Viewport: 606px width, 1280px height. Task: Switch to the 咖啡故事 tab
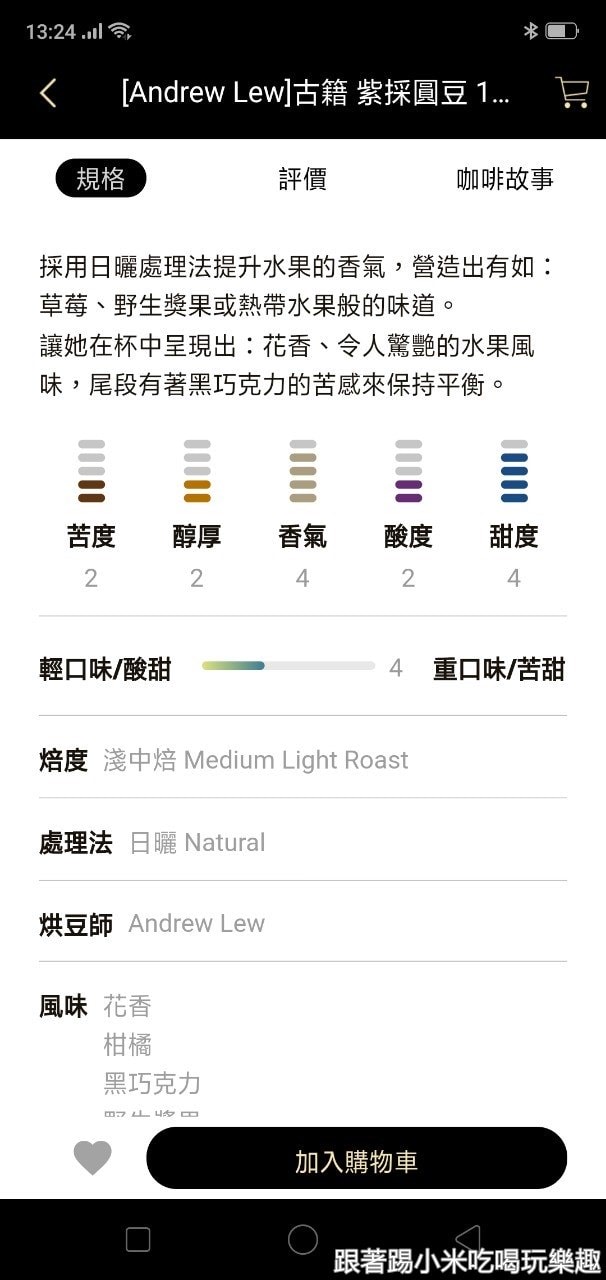click(505, 180)
